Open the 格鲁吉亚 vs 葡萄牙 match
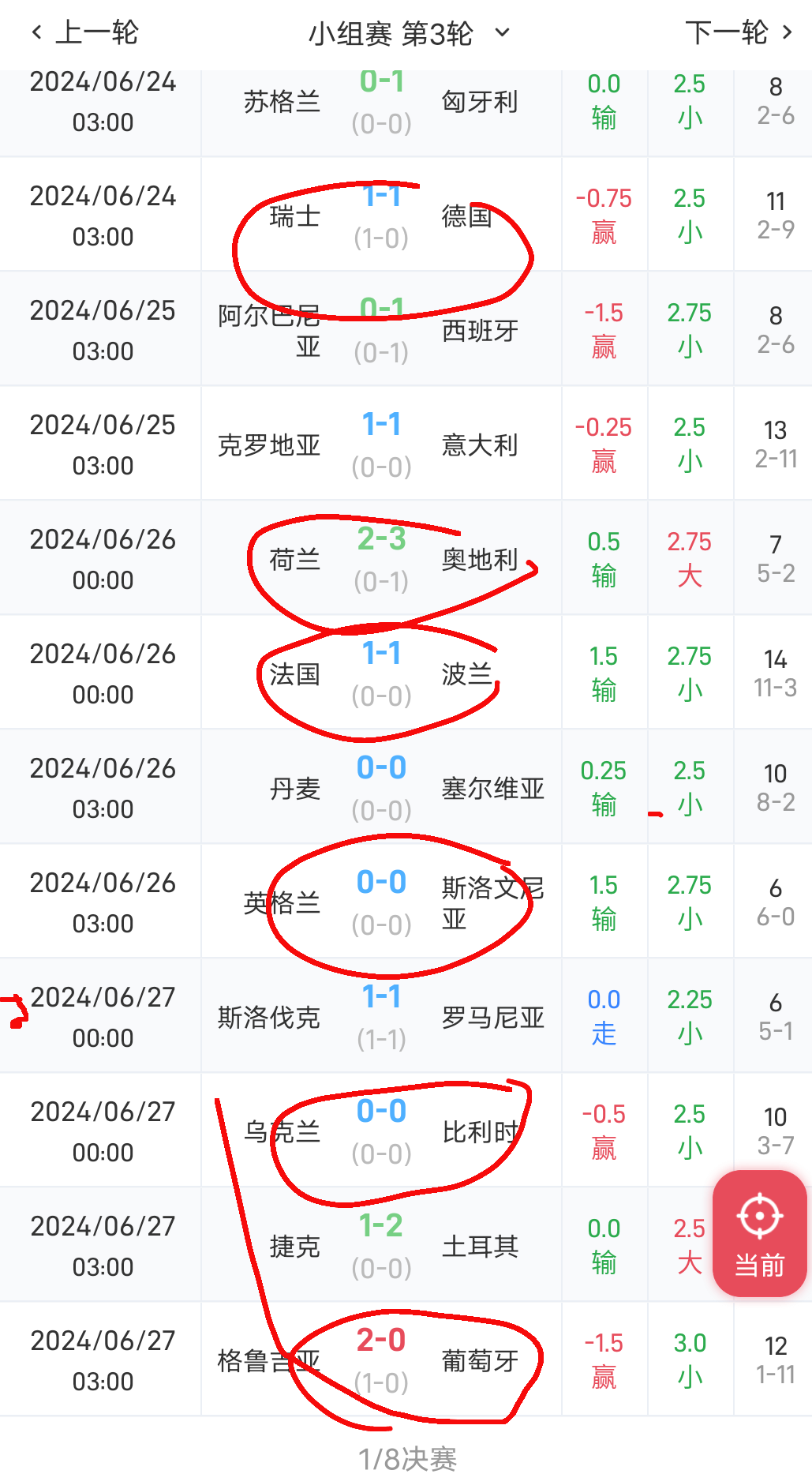The image size is (812, 1474). [x=381, y=1360]
